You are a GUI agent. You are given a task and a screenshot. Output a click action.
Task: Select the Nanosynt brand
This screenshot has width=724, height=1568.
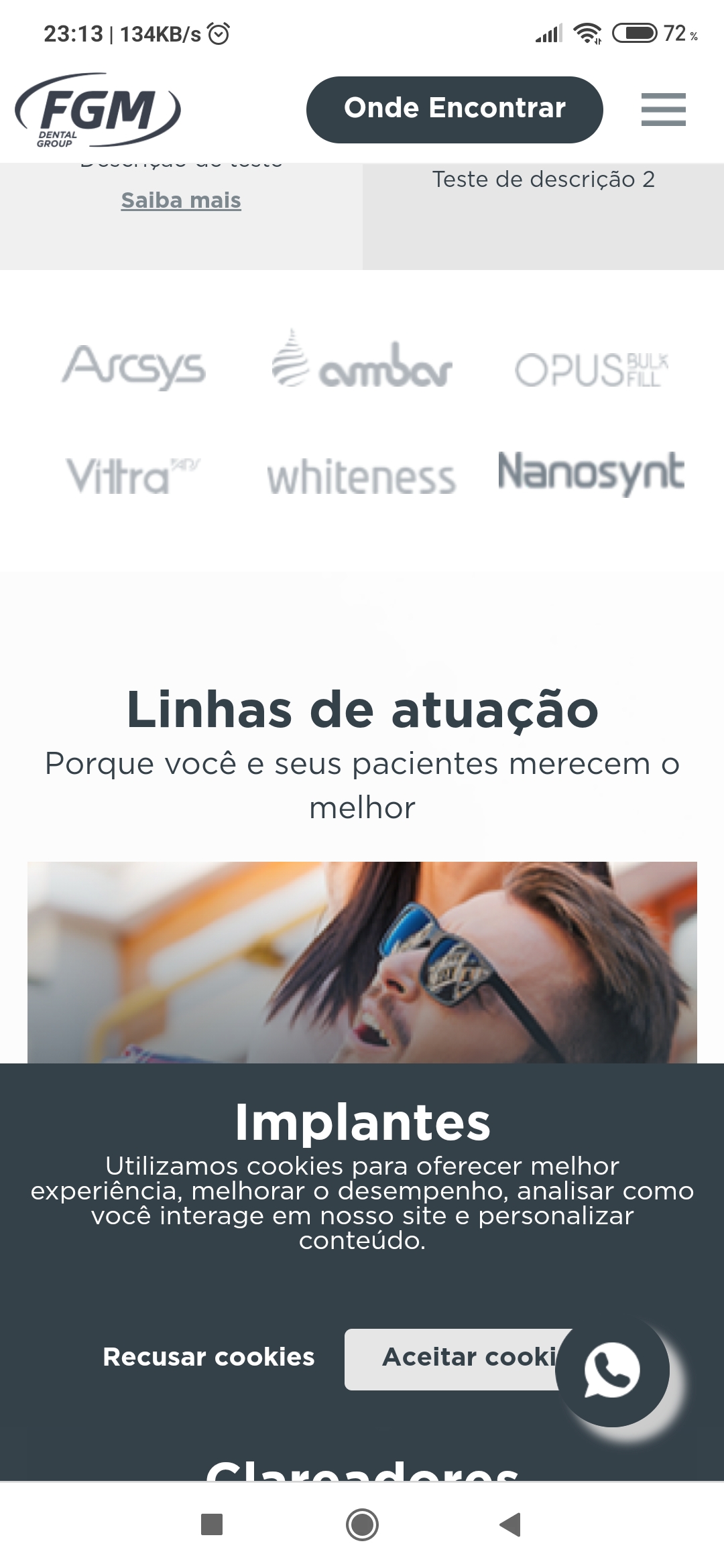click(591, 472)
